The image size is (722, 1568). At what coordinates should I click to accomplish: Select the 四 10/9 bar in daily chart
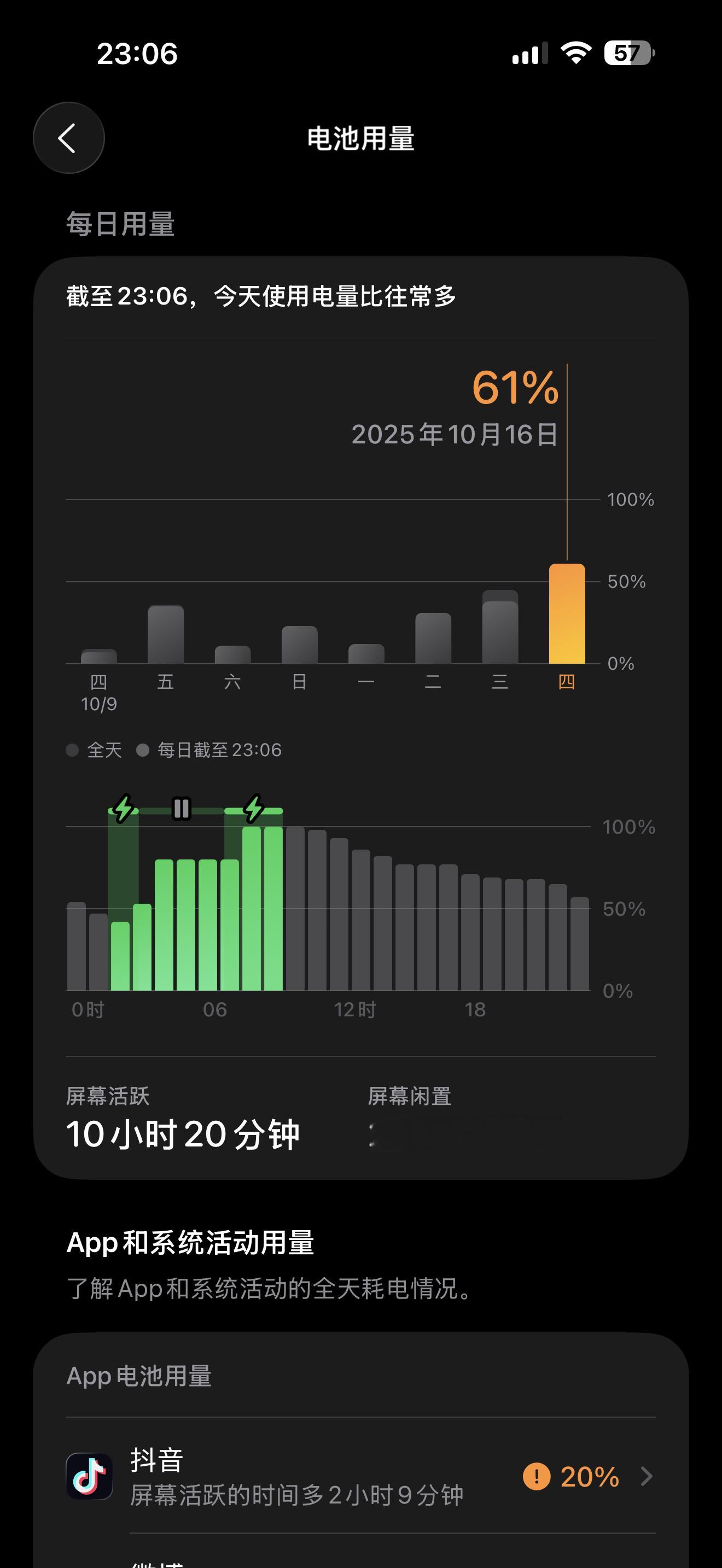point(98,656)
